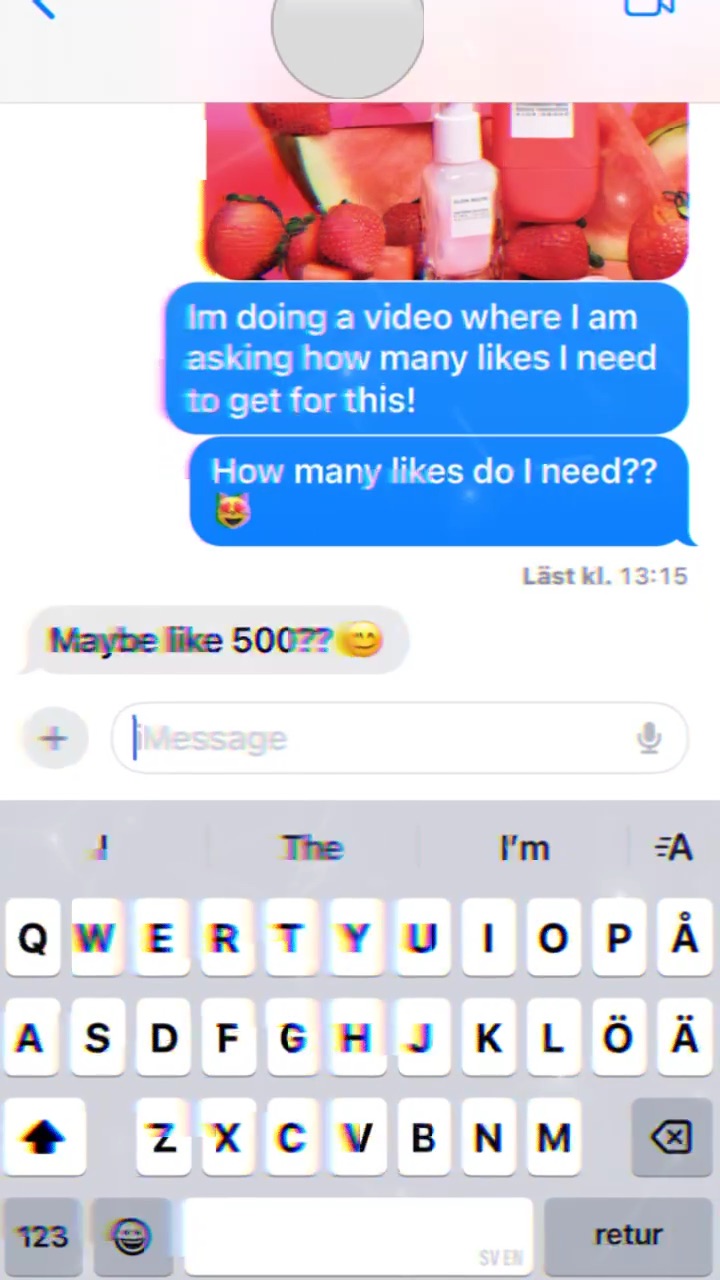Start a FaceTime video call
This screenshot has height=1280, width=720.
(650, 8)
